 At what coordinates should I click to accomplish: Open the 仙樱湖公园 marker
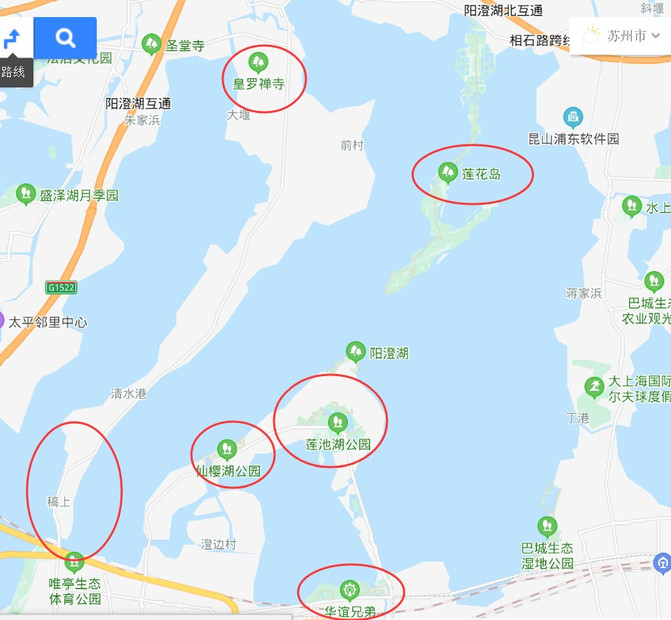coord(227,448)
